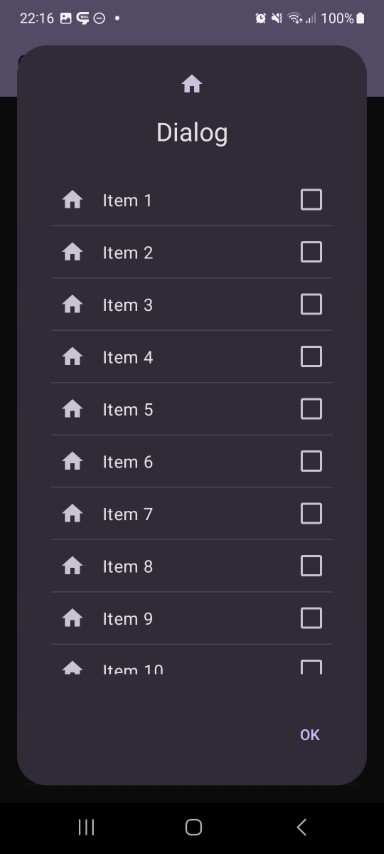Screen dimensions: 384x854
Task: Enable the Item 4 checkbox
Action: [311, 357]
